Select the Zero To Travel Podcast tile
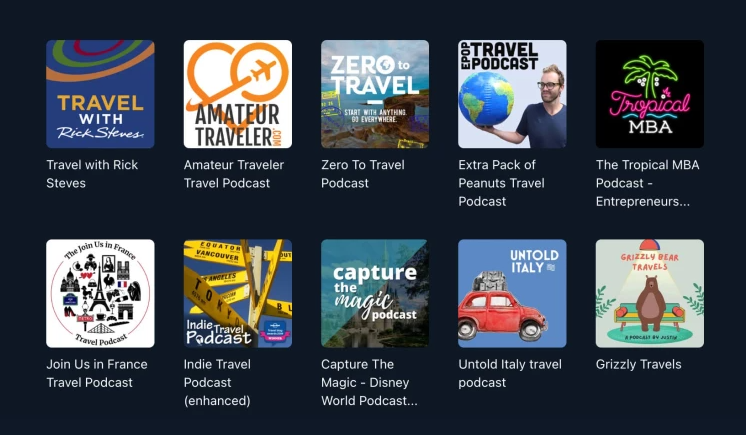The width and height of the screenshot is (746, 435). 375,94
